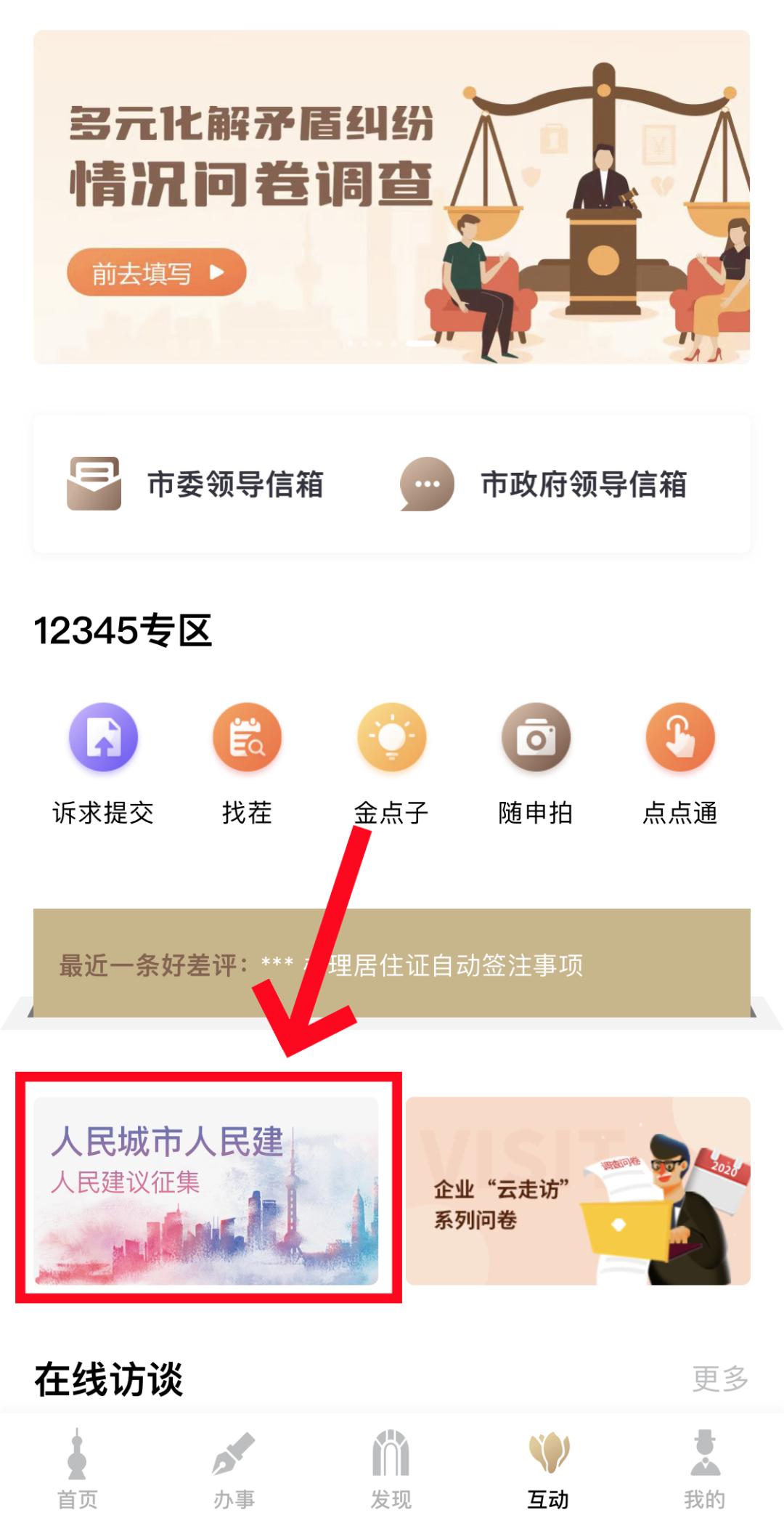The height and width of the screenshot is (1539, 784).
Task: Tap 更多 next to 在线访谈
Action: click(x=720, y=1378)
